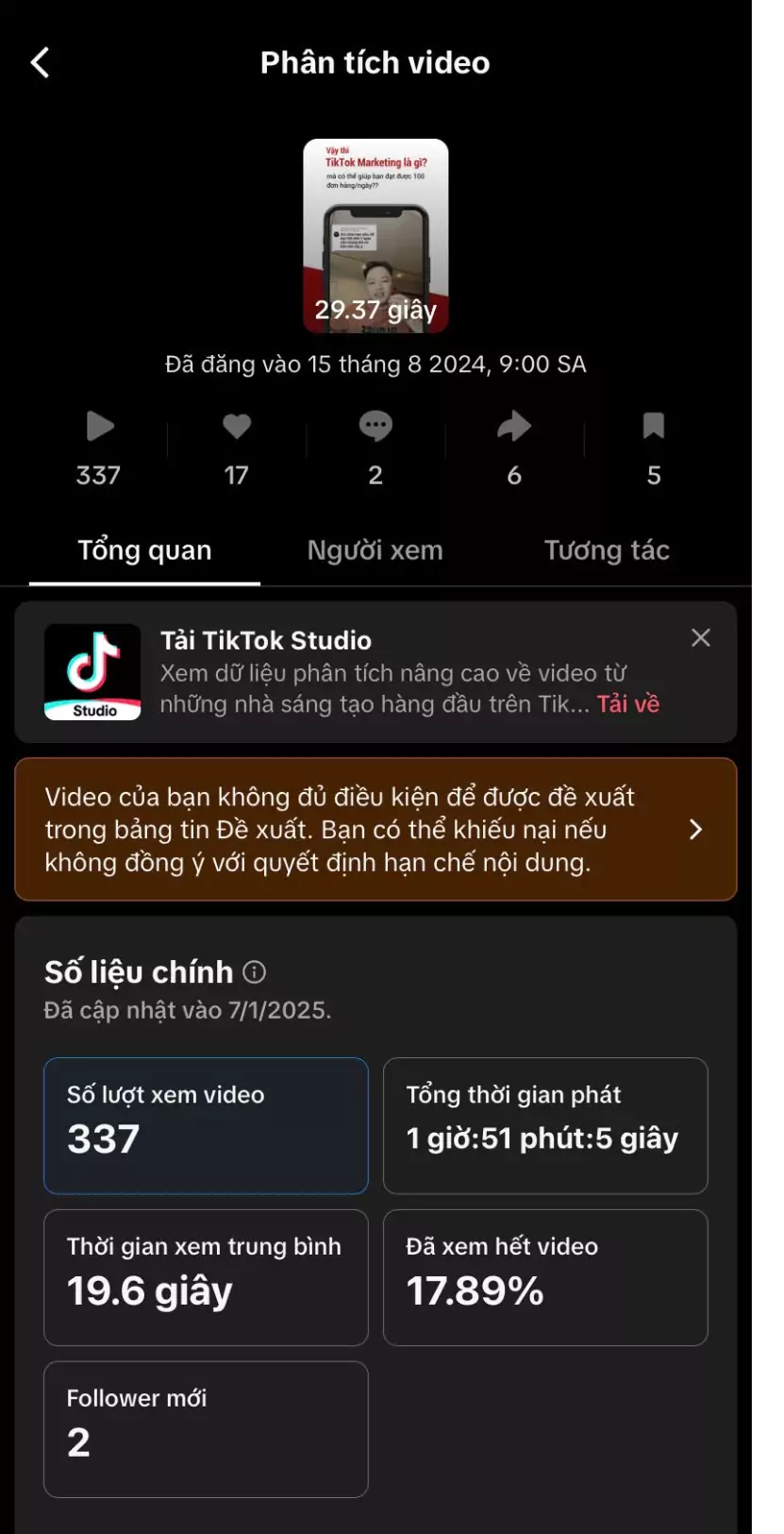Click the back arrow to exit video analytics
The height and width of the screenshot is (1534, 784).
[x=40, y=60]
